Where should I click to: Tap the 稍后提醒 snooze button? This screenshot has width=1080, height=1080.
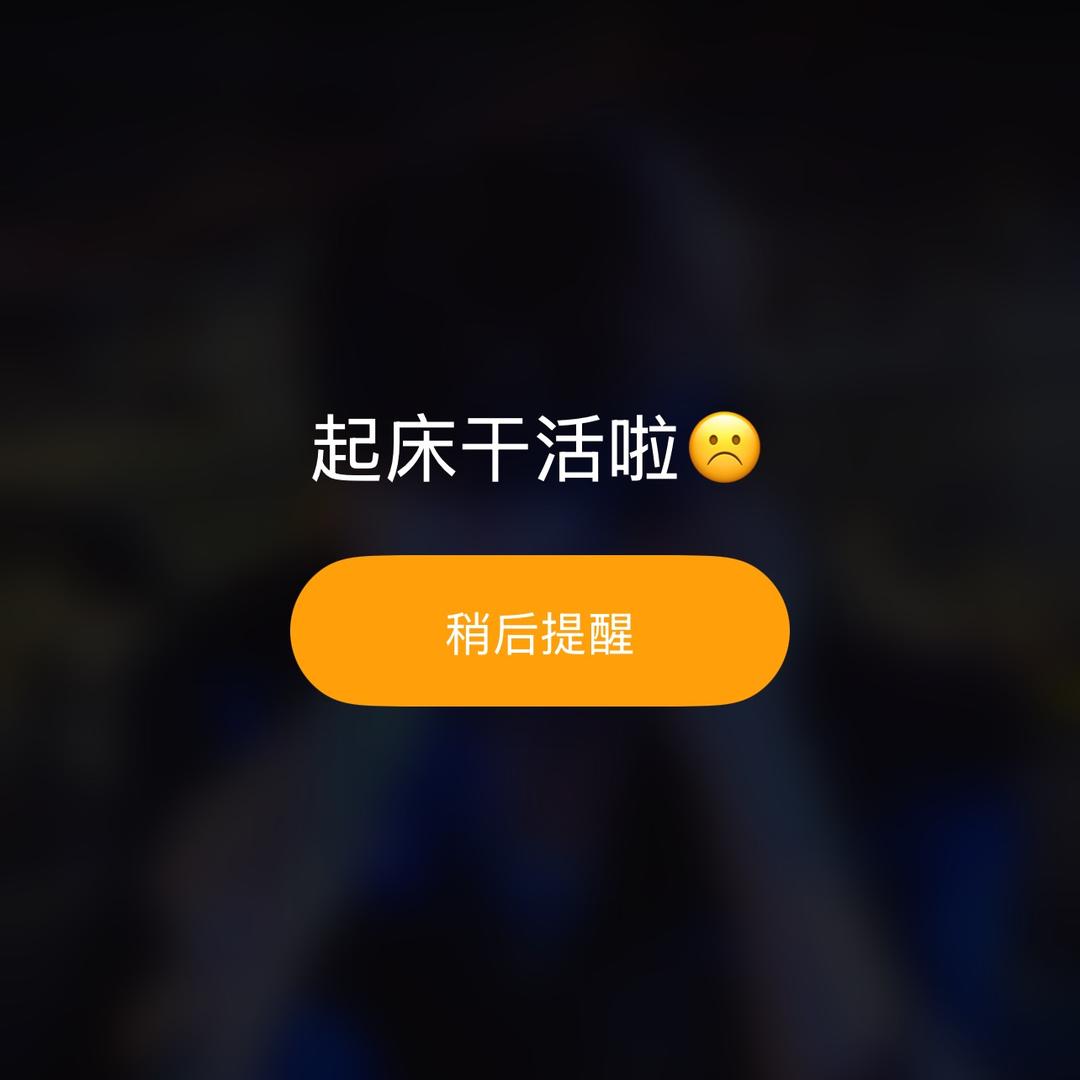tap(540, 631)
